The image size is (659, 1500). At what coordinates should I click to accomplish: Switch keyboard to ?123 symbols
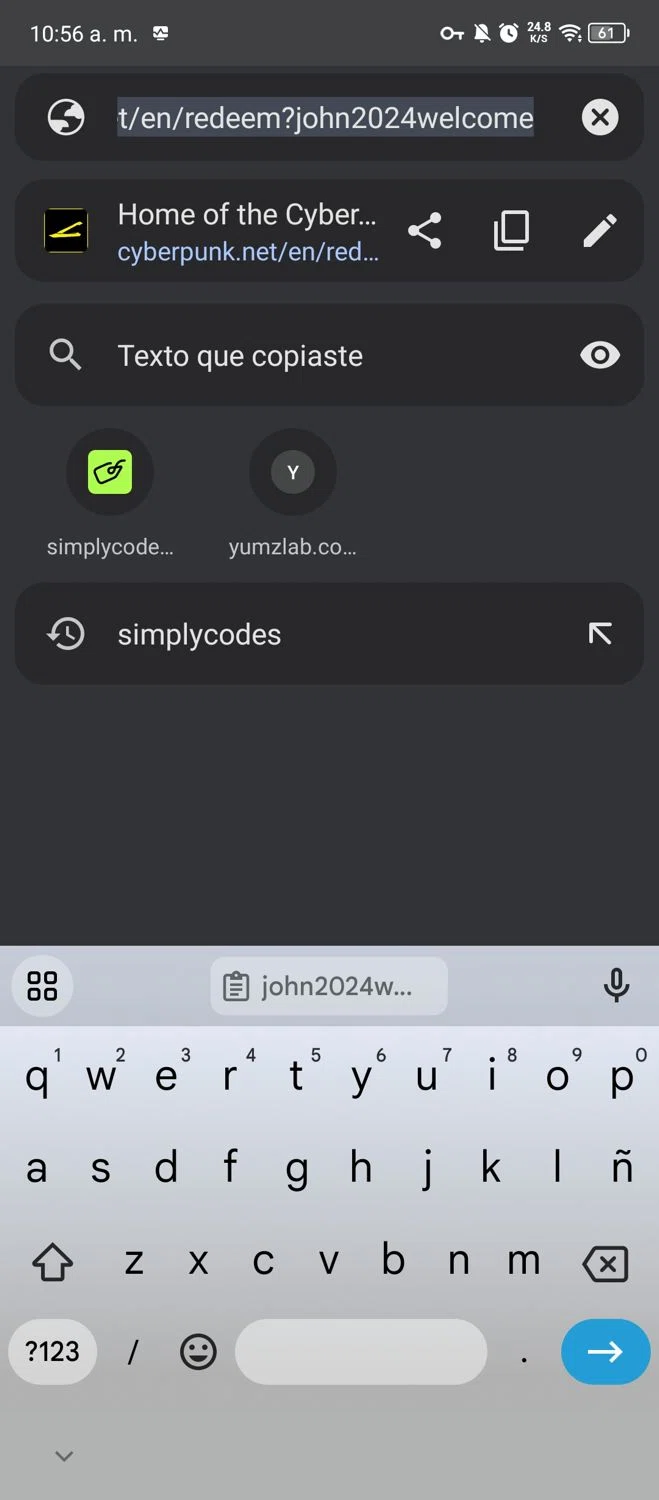pyautogui.click(x=52, y=1352)
